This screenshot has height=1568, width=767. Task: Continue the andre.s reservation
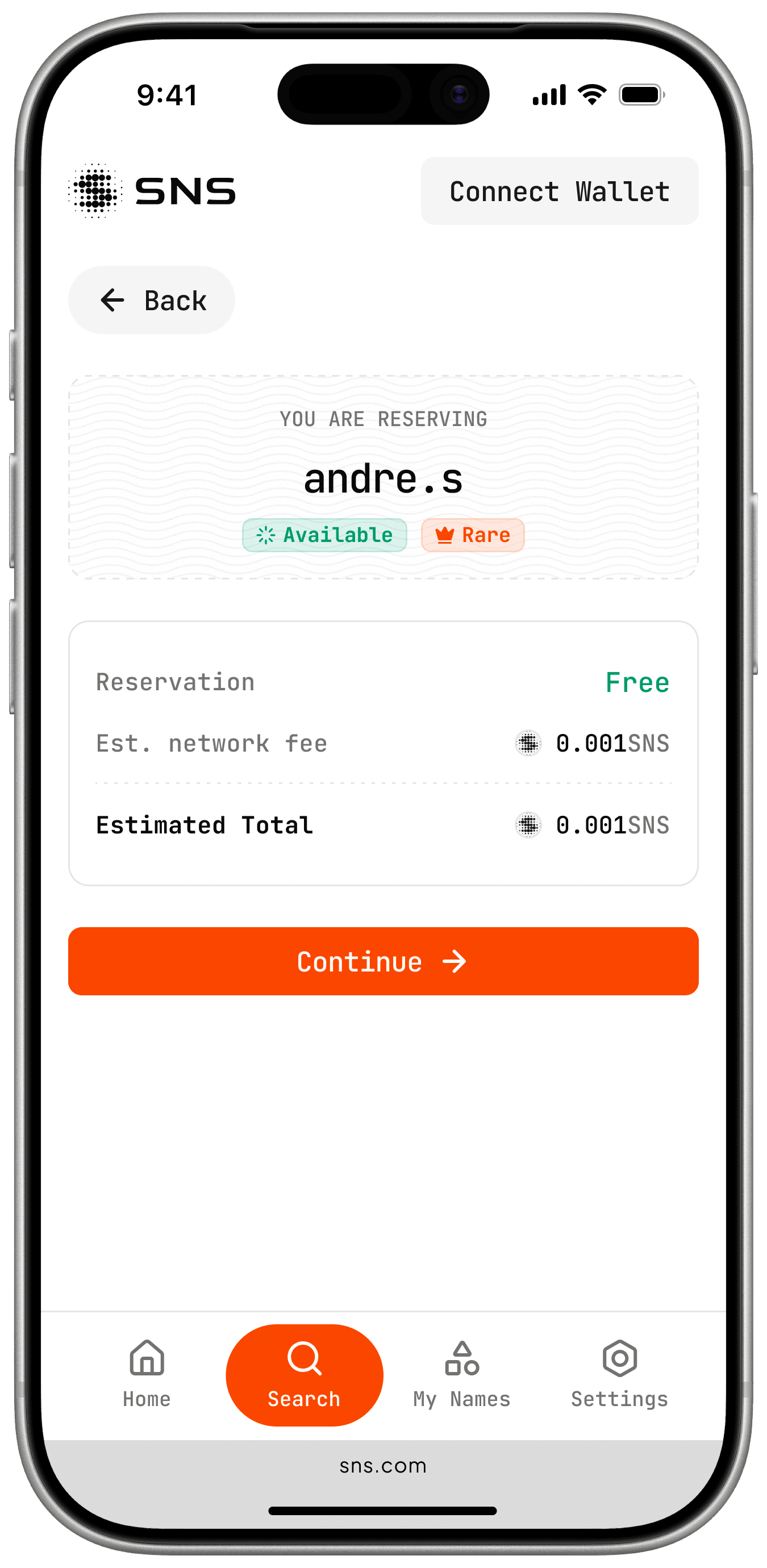coord(383,962)
